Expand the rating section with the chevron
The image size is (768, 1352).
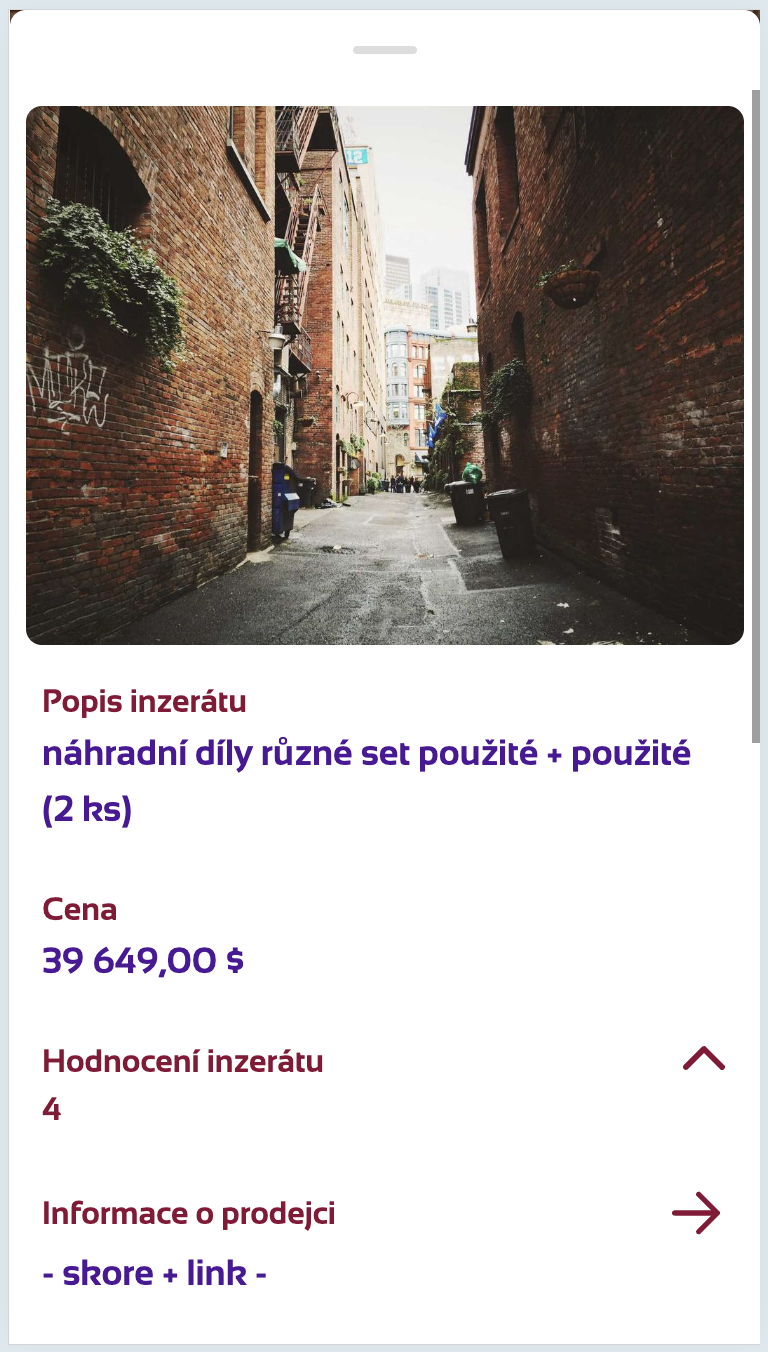704,1057
